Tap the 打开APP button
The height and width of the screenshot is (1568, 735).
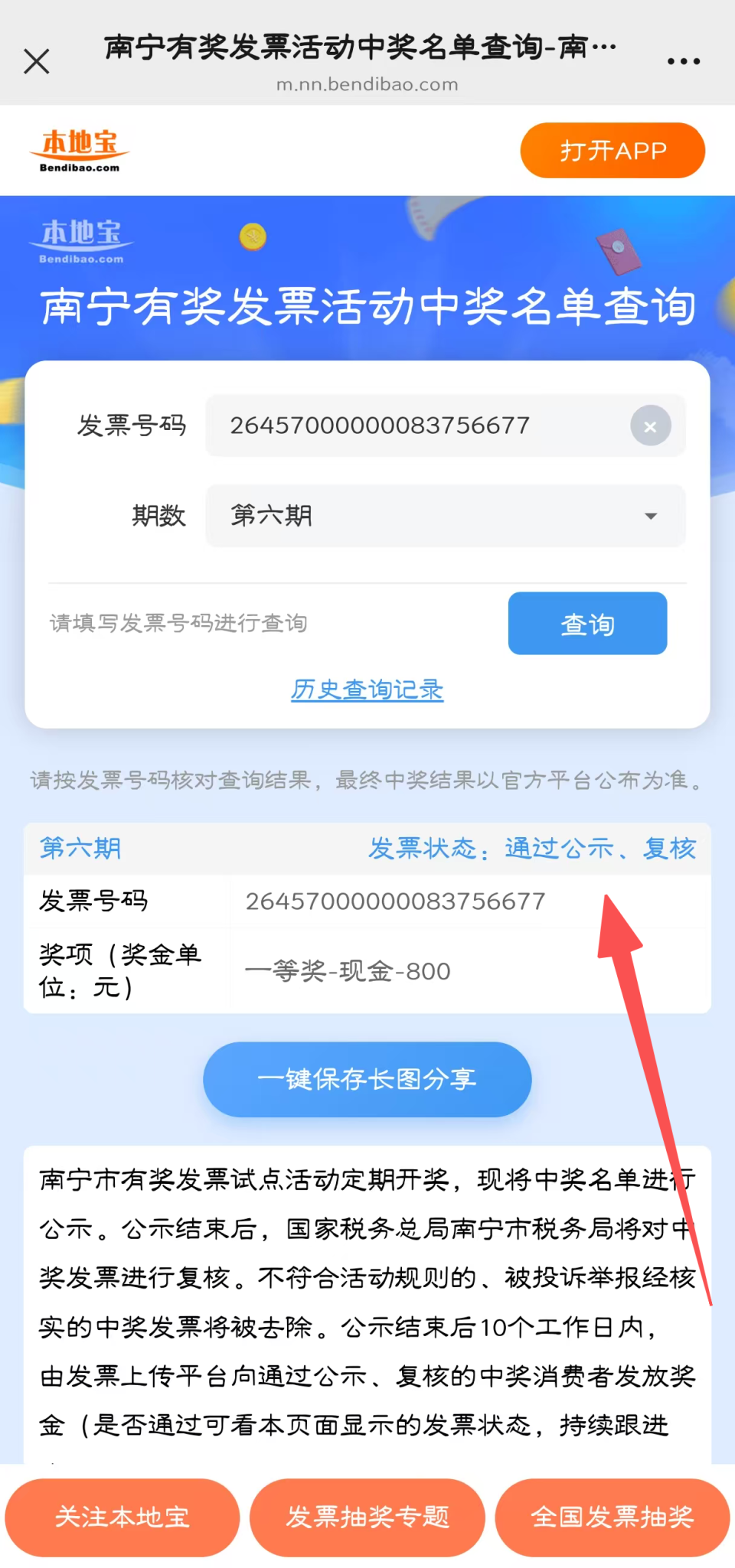click(x=612, y=150)
